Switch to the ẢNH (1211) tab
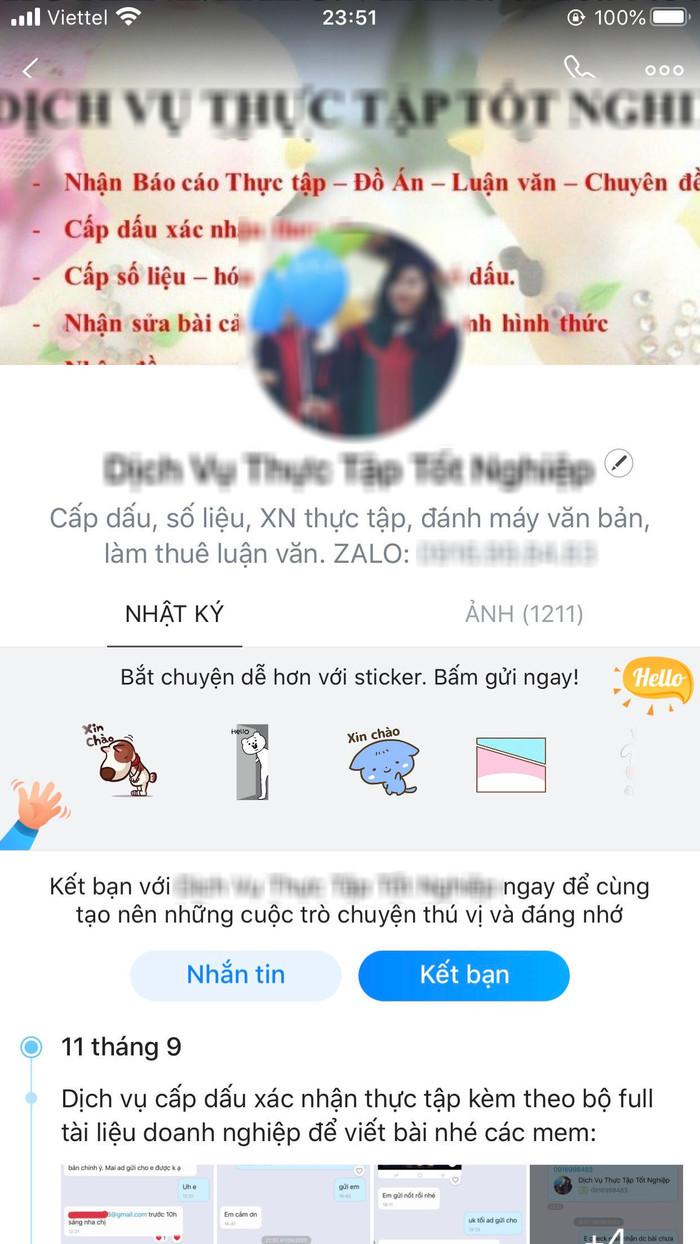This screenshot has height=1244, width=700. [524, 614]
